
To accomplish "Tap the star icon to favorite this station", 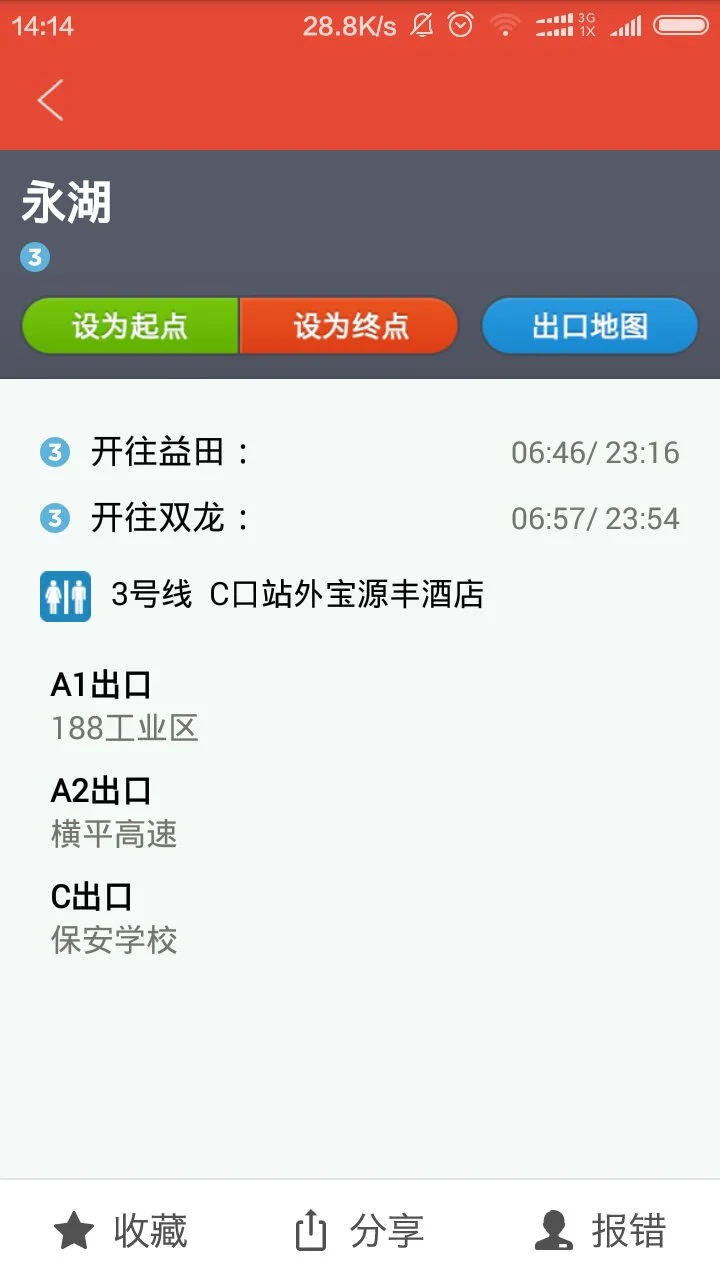I will tap(76, 1229).
